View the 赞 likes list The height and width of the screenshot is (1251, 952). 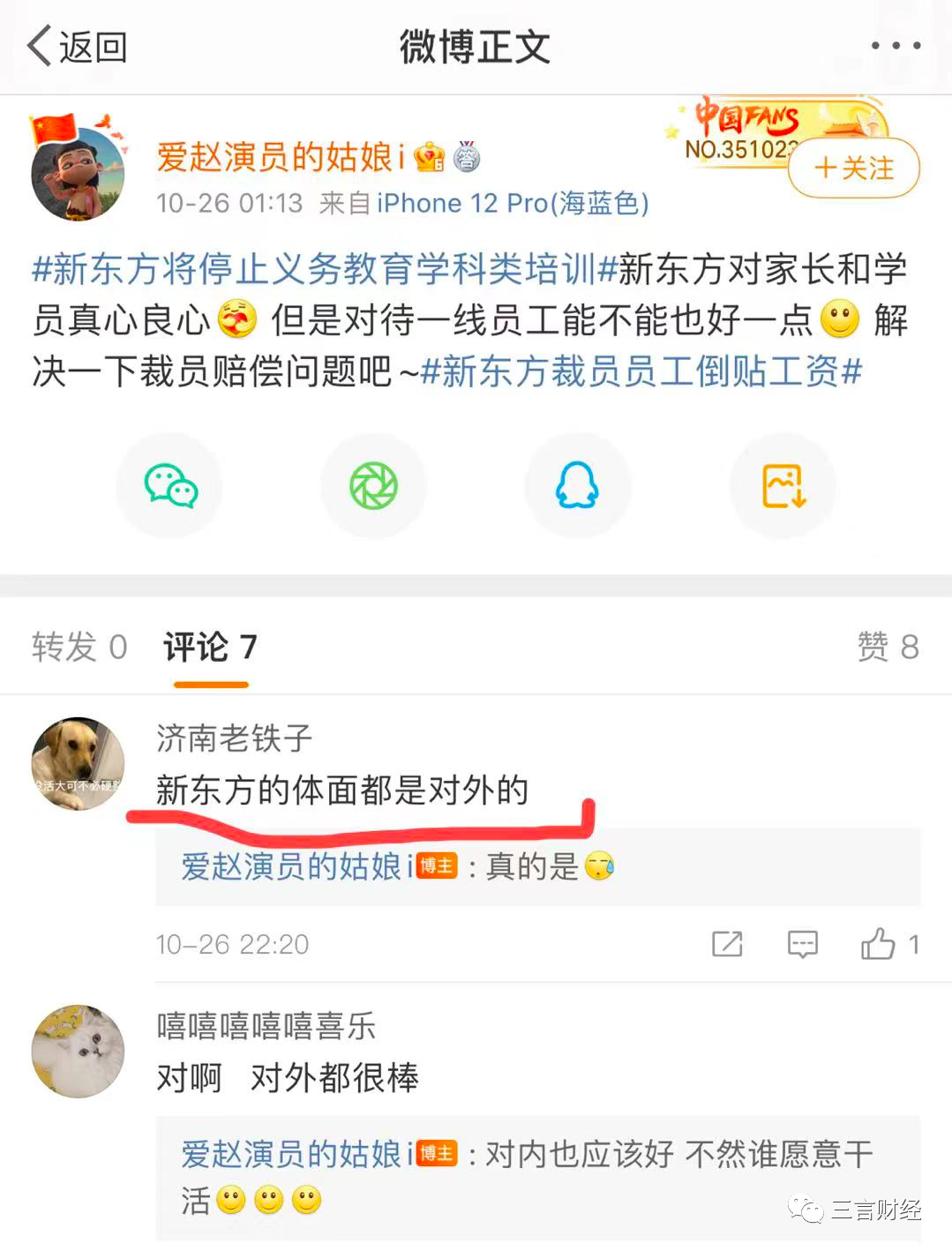coord(888,647)
